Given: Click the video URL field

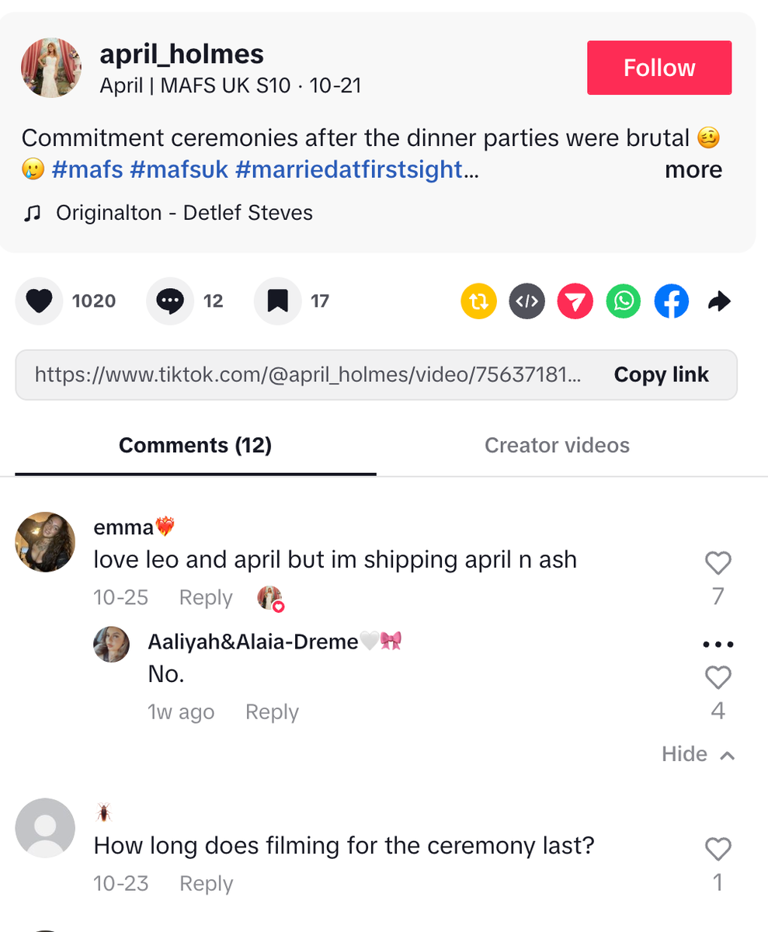Looking at the screenshot, I should coord(300,375).
